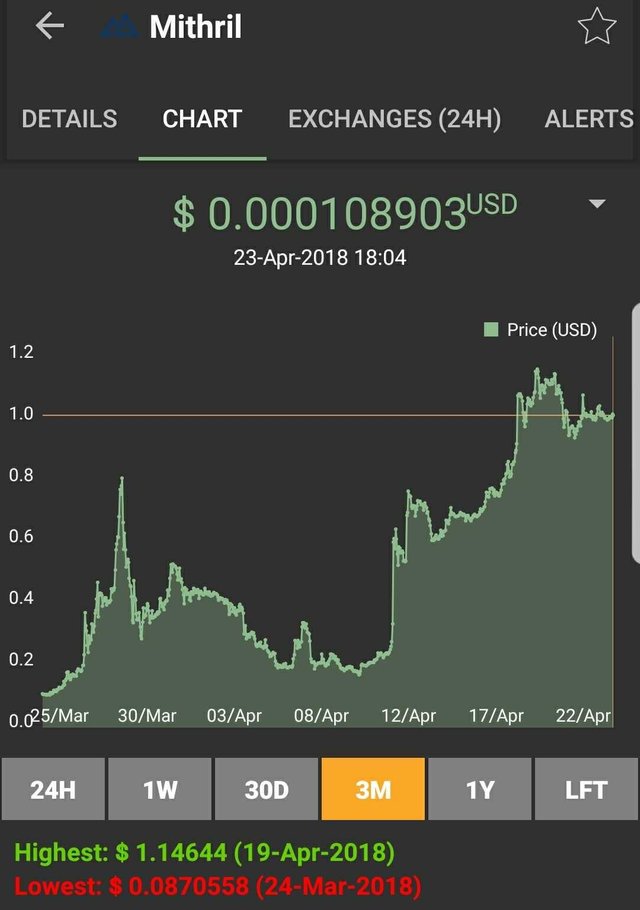Screen dimensions: 640x910
Task: Add Mithril to favorites with the star
Action: tap(596, 27)
